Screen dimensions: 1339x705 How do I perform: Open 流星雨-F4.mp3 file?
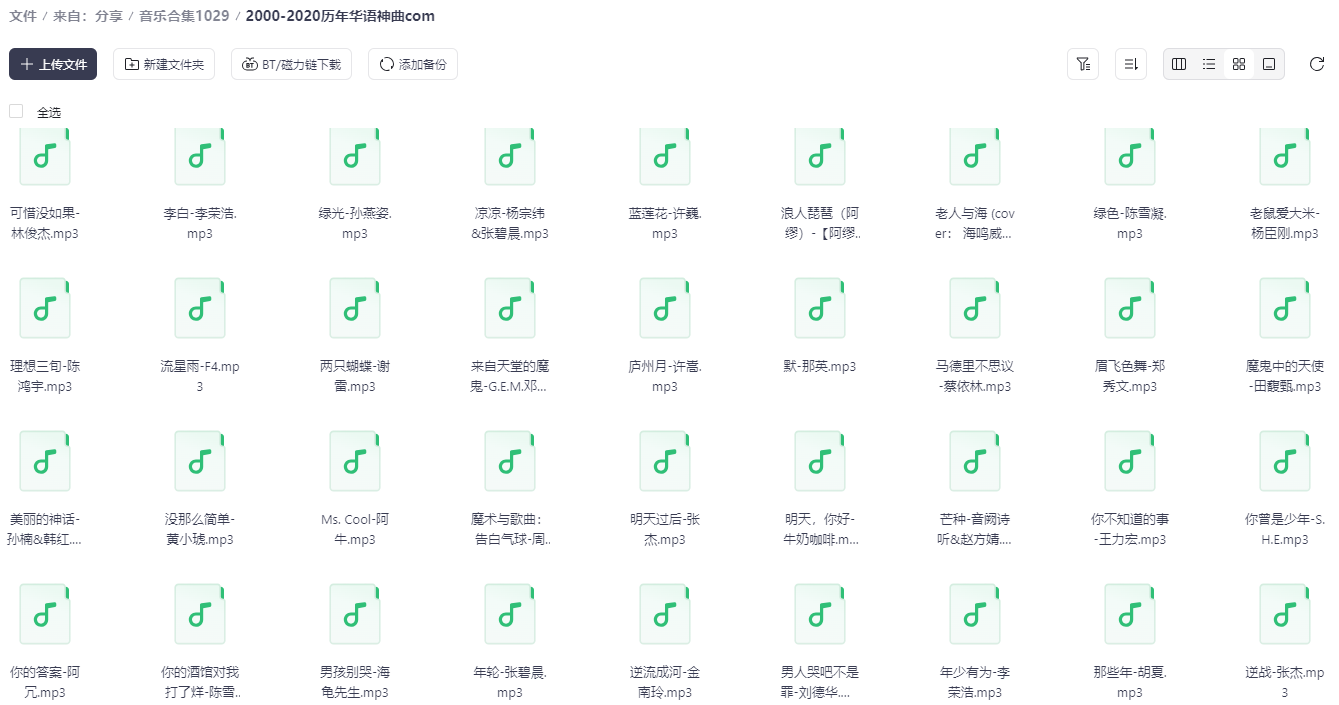pyautogui.click(x=200, y=311)
